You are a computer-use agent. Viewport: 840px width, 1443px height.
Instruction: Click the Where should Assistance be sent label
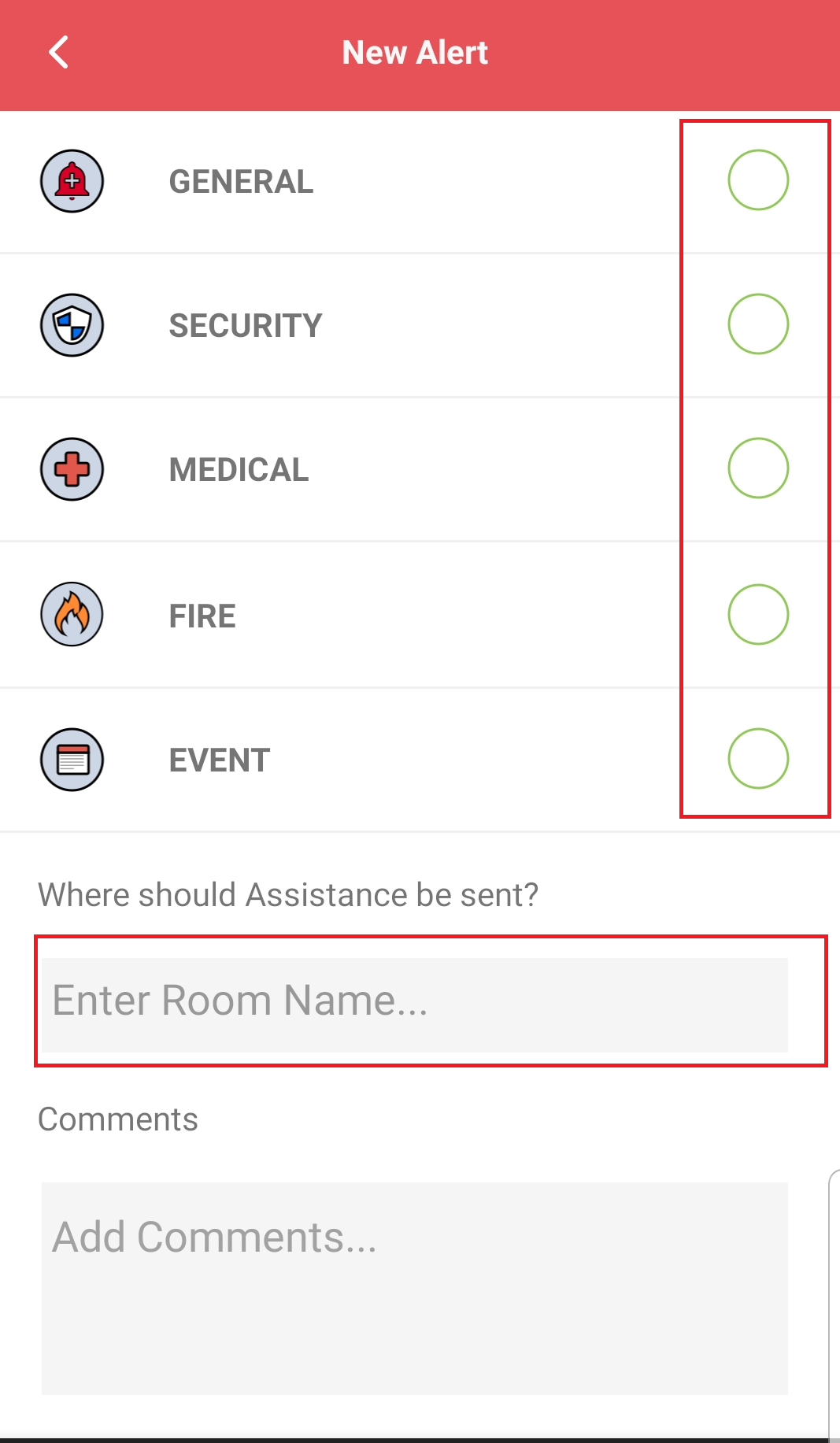point(290,894)
